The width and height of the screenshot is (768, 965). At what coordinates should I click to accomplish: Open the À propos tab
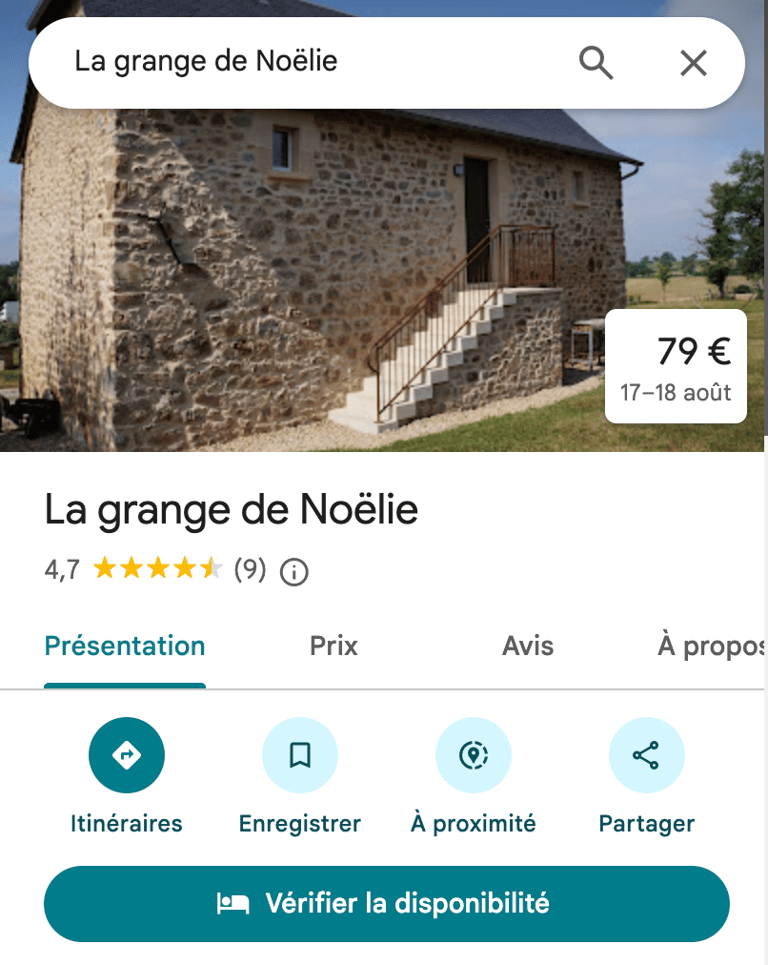tap(710, 646)
